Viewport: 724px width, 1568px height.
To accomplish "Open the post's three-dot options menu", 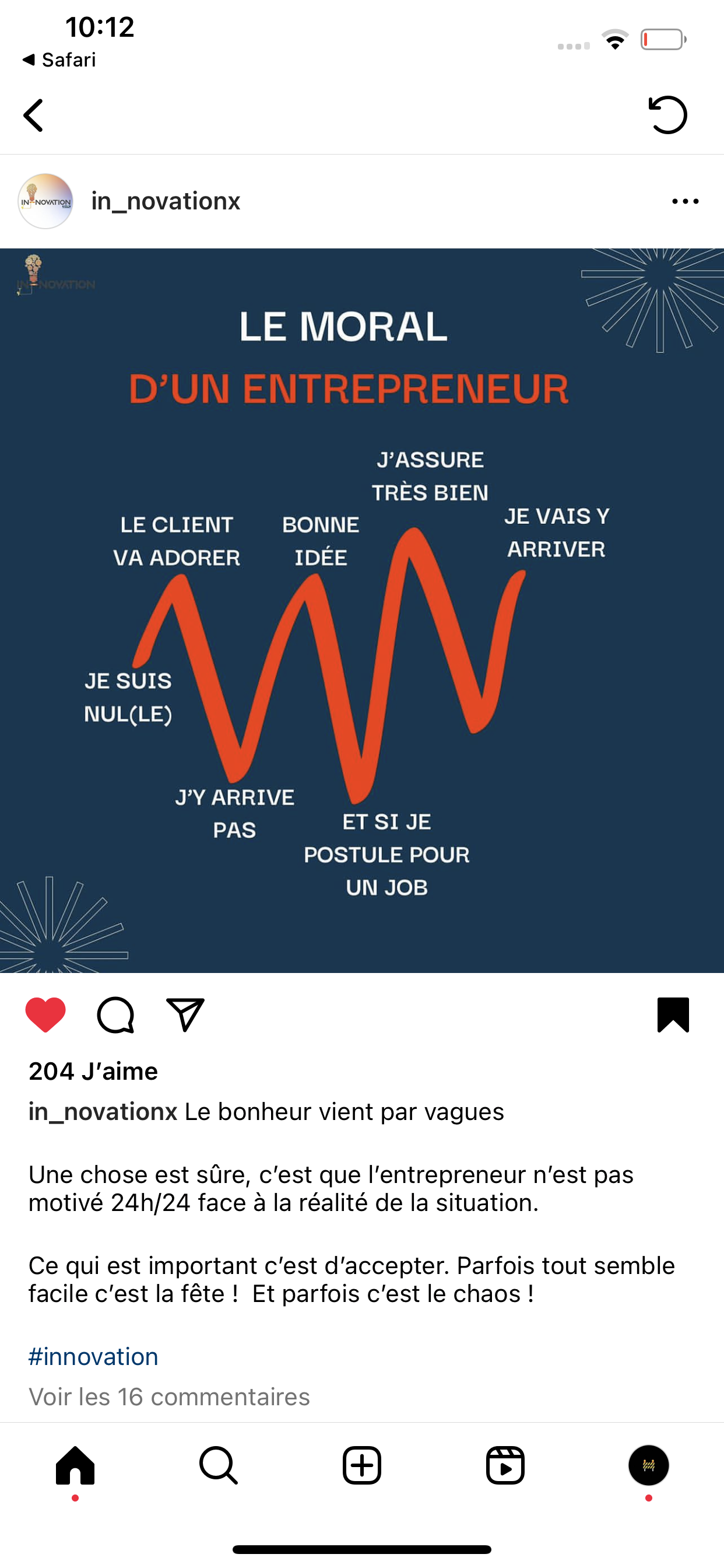I will 685,201.
